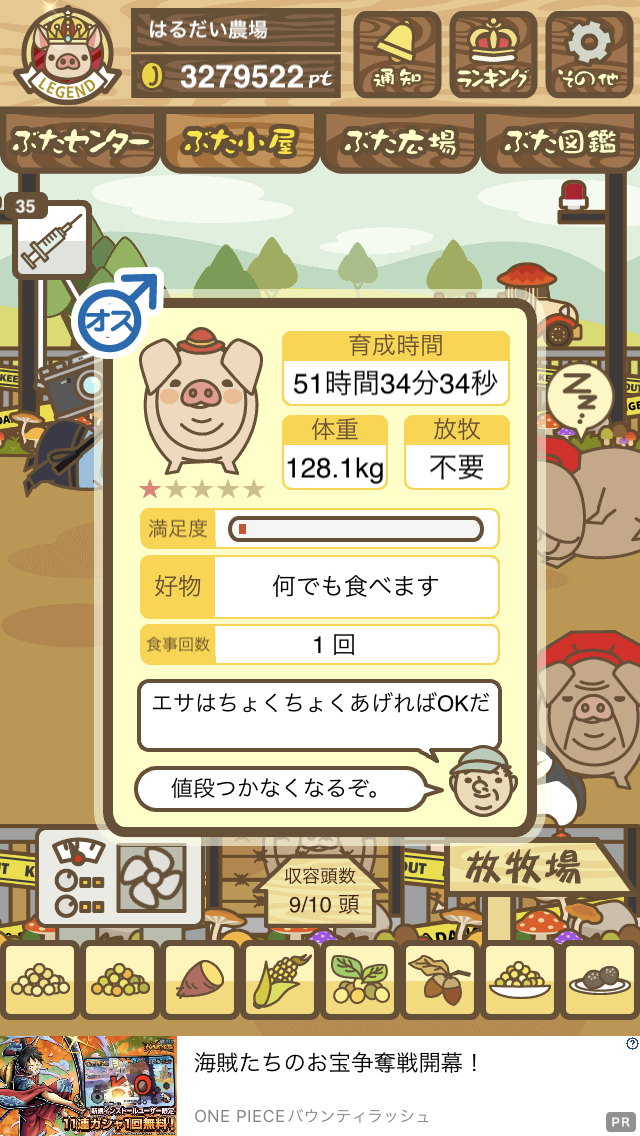640x1136 pixels.
Task: Tap the sleeping pig's Zzz bubble
Action: 580,397
